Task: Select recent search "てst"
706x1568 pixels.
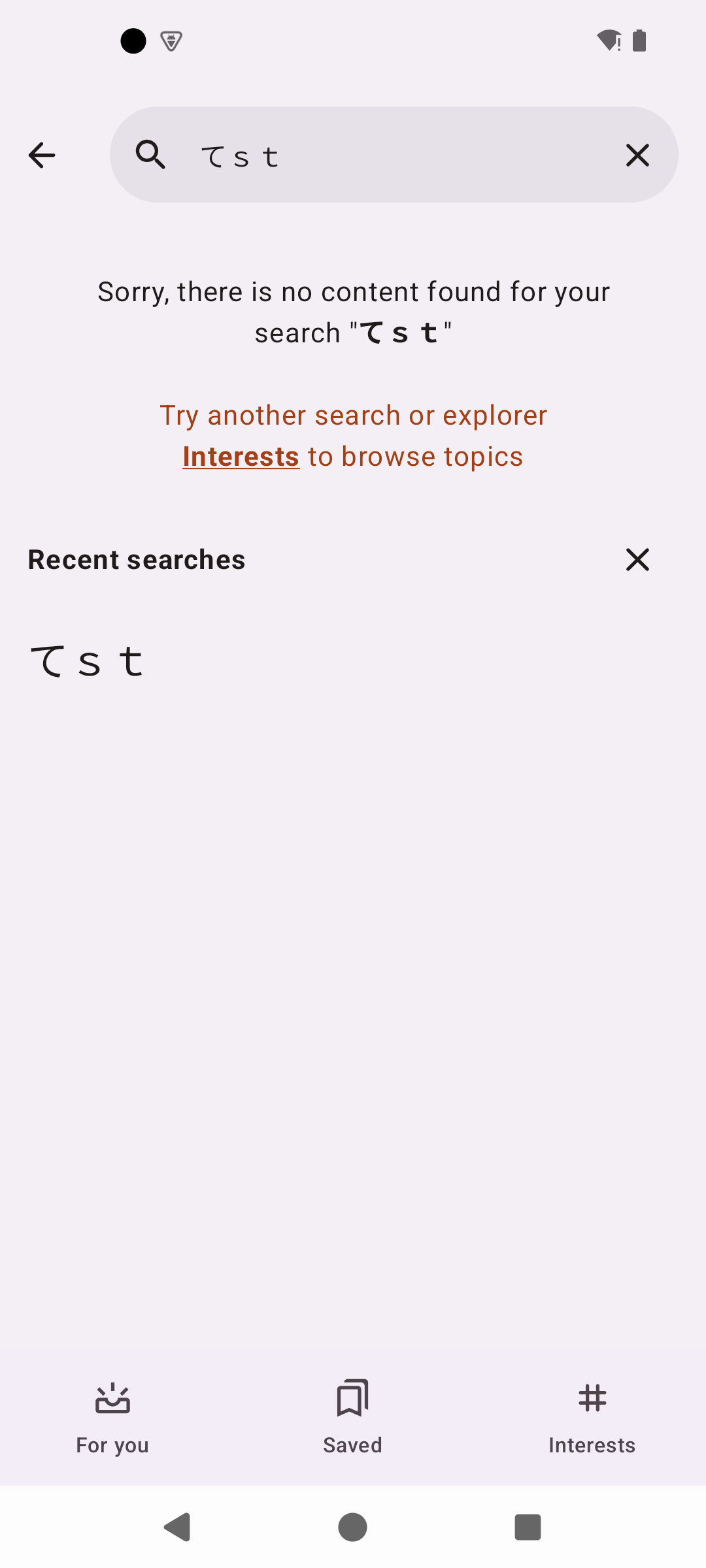Action: coord(86,661)
